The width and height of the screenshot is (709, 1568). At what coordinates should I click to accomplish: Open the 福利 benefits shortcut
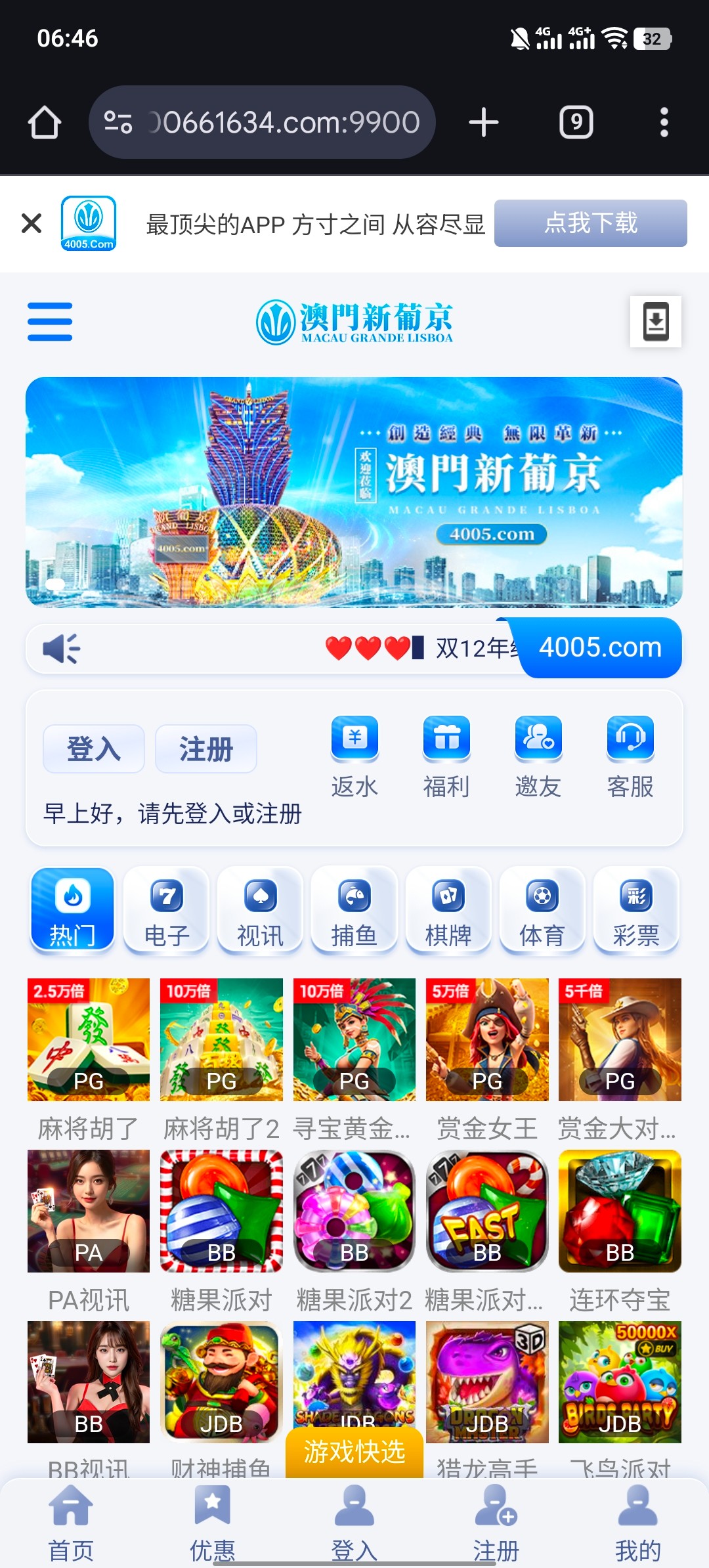coord(446,756)
